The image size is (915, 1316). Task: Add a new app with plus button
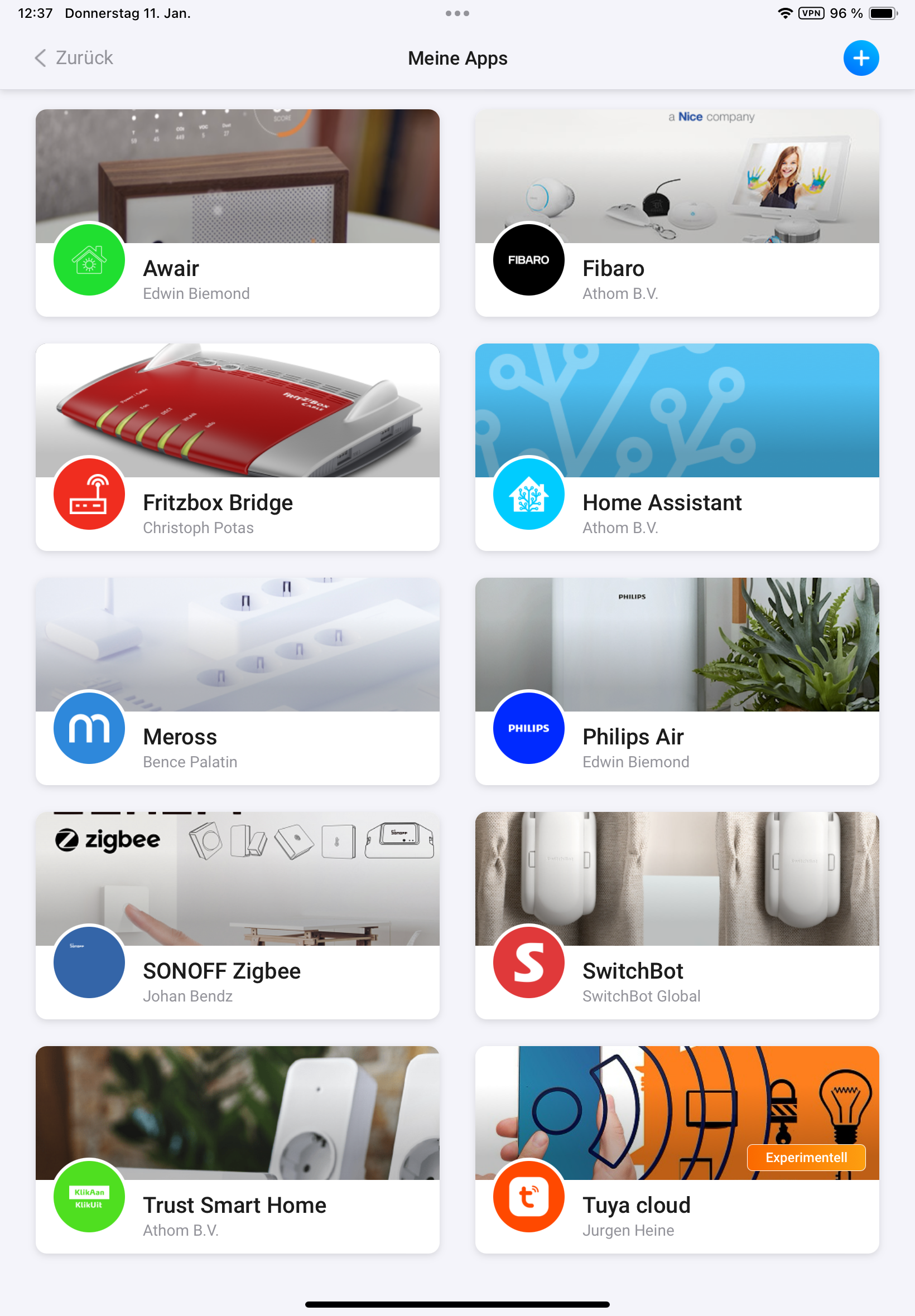pyautogui.click(x=860, y=58)
